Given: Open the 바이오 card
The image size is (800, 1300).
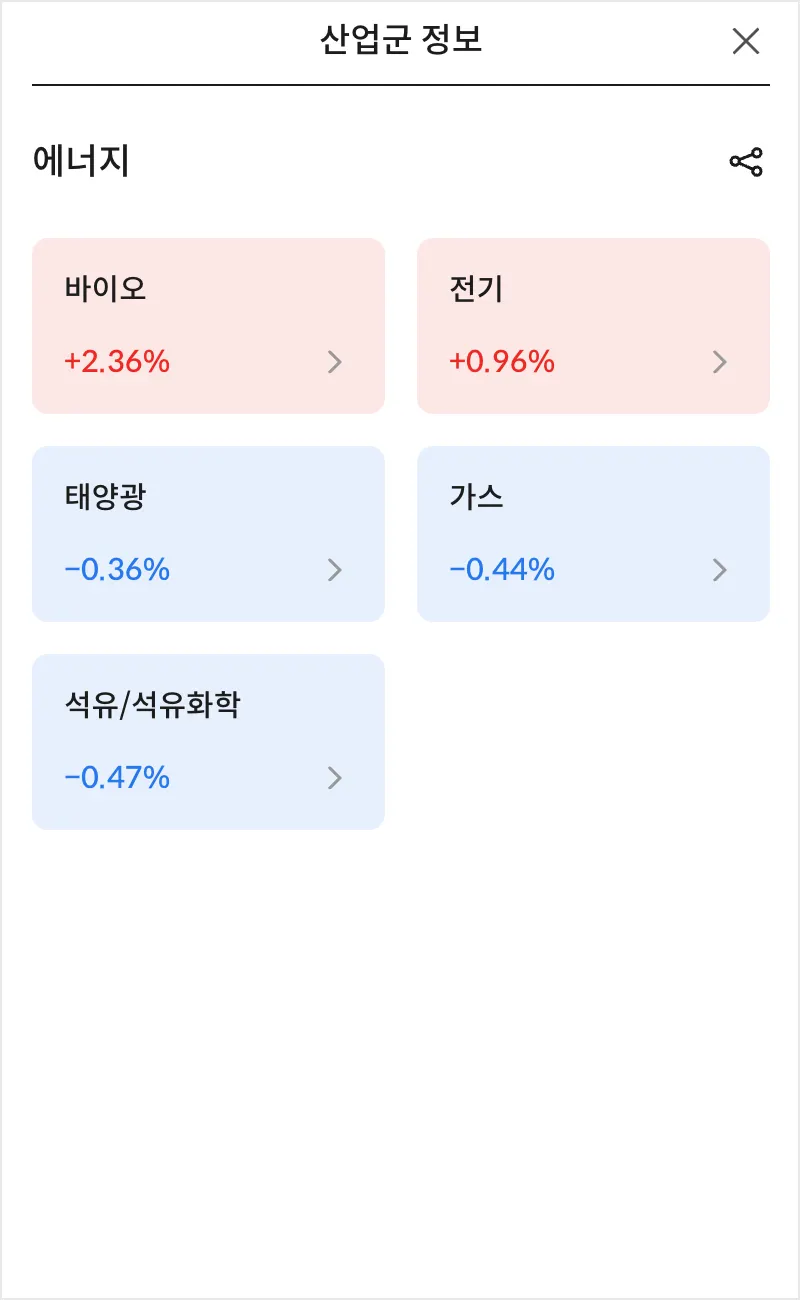Looking at the screenshot, I should [208, 326].
